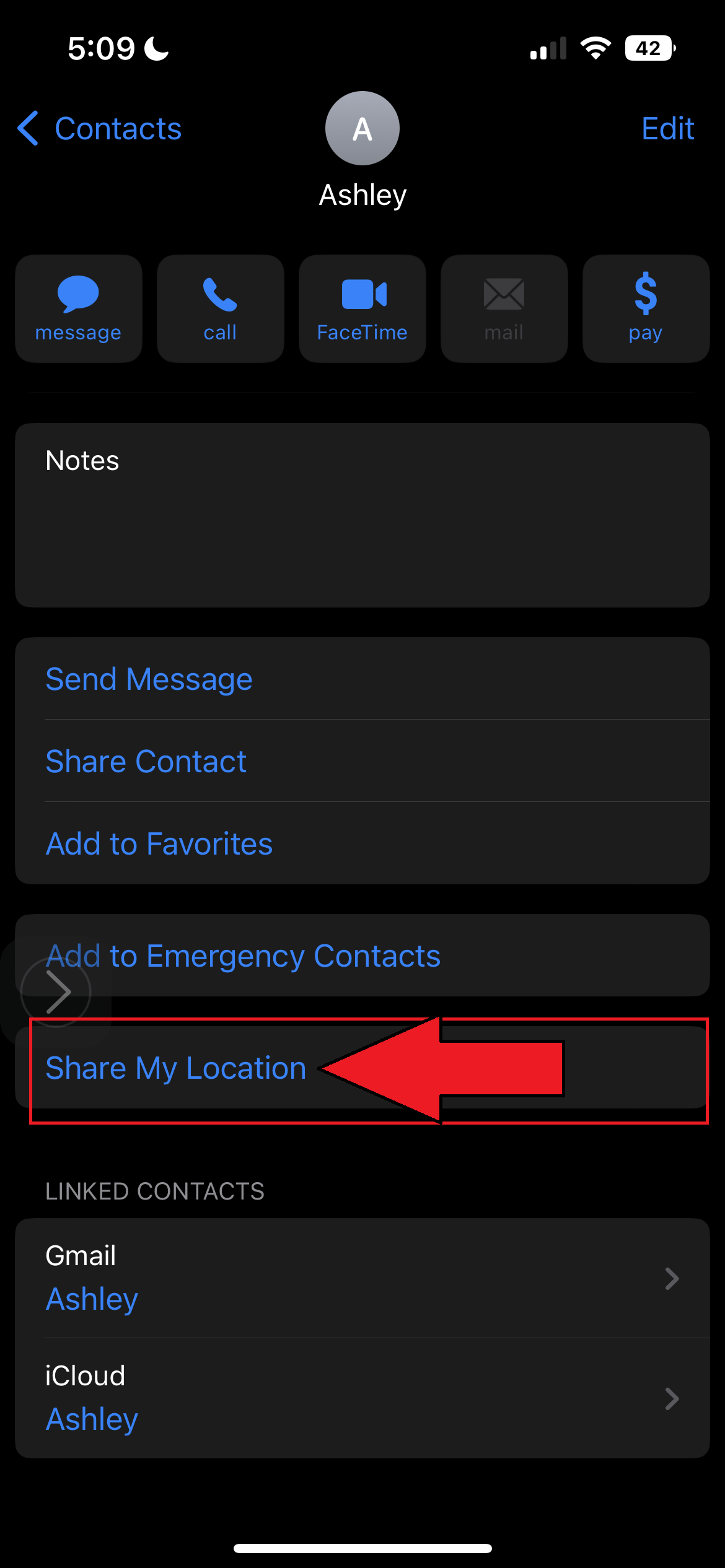Tap Send Message
This screenshot has height=1568, width=725.
point(149,679)
